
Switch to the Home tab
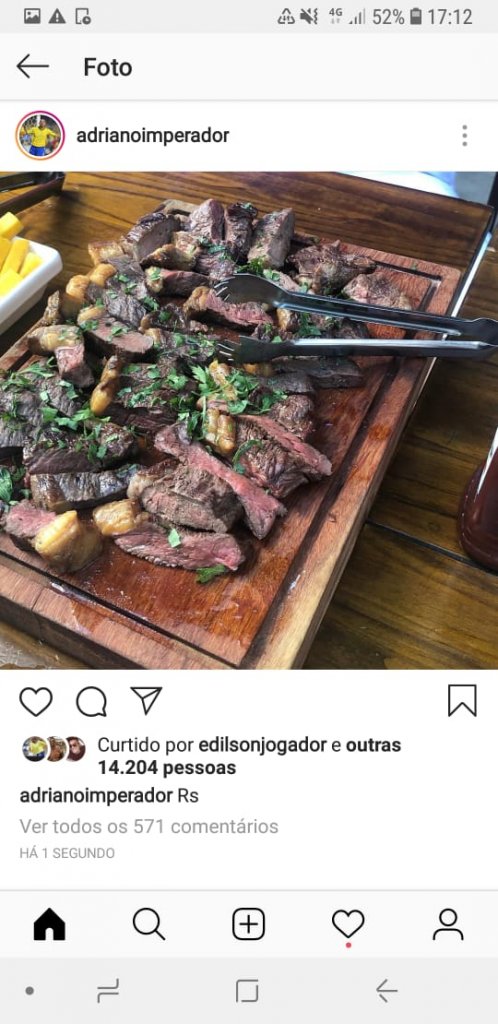pos(50,924)
